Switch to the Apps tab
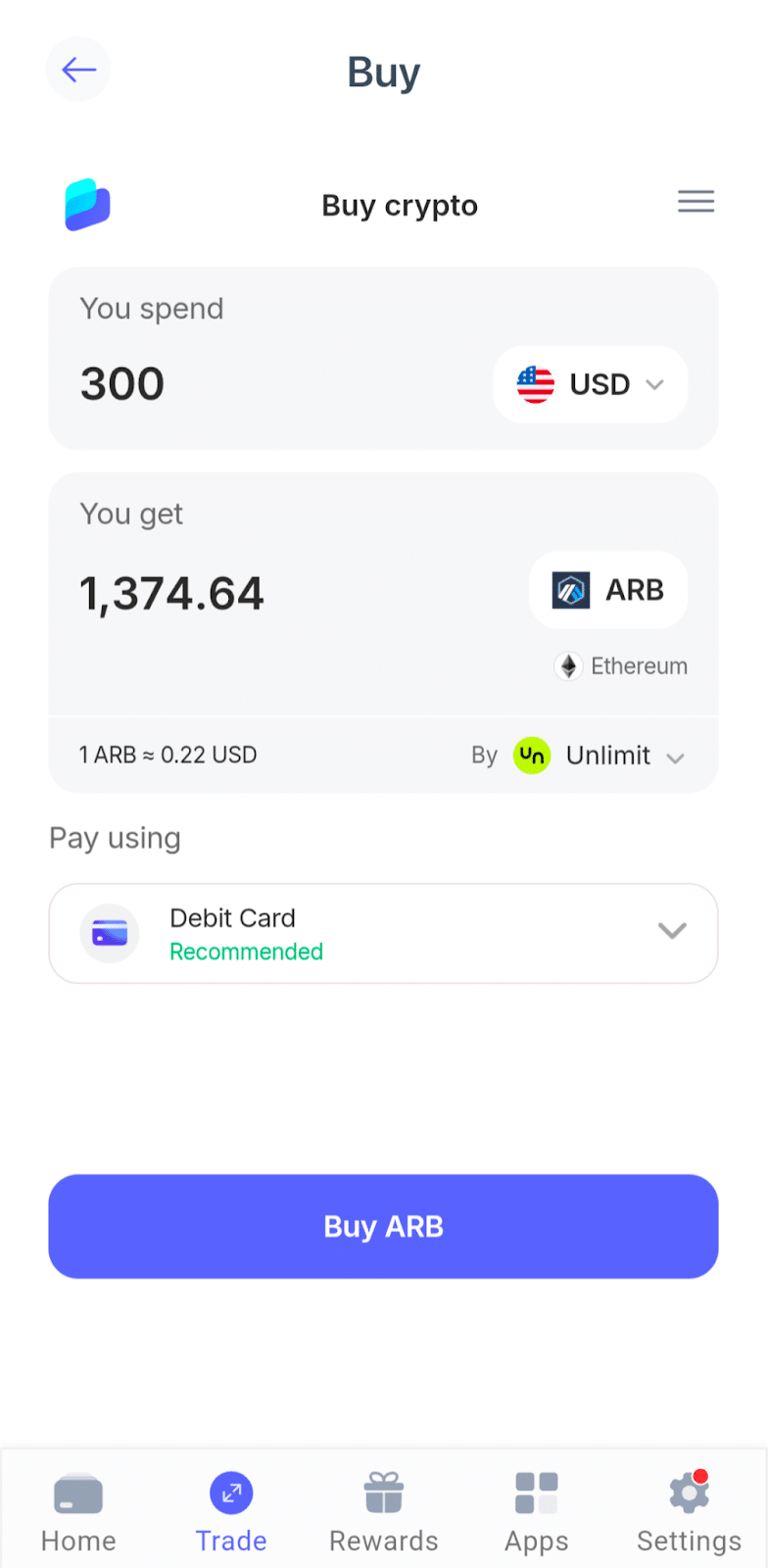Image resolution: width=768 pixels, height=1568 pixels. click(x=536, y=1509)
